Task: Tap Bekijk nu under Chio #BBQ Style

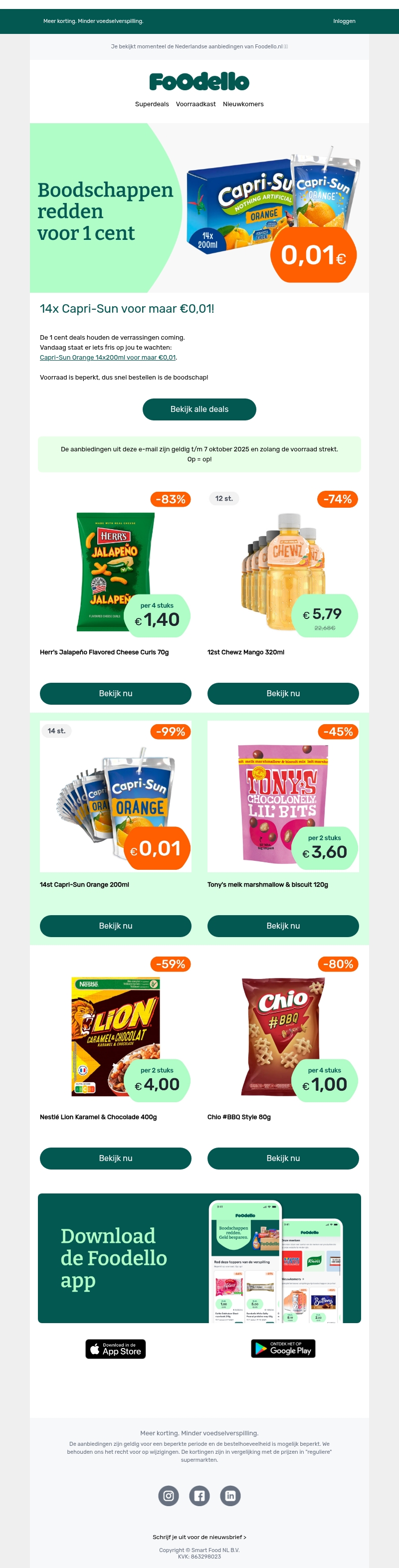Action: [283, 1159]
